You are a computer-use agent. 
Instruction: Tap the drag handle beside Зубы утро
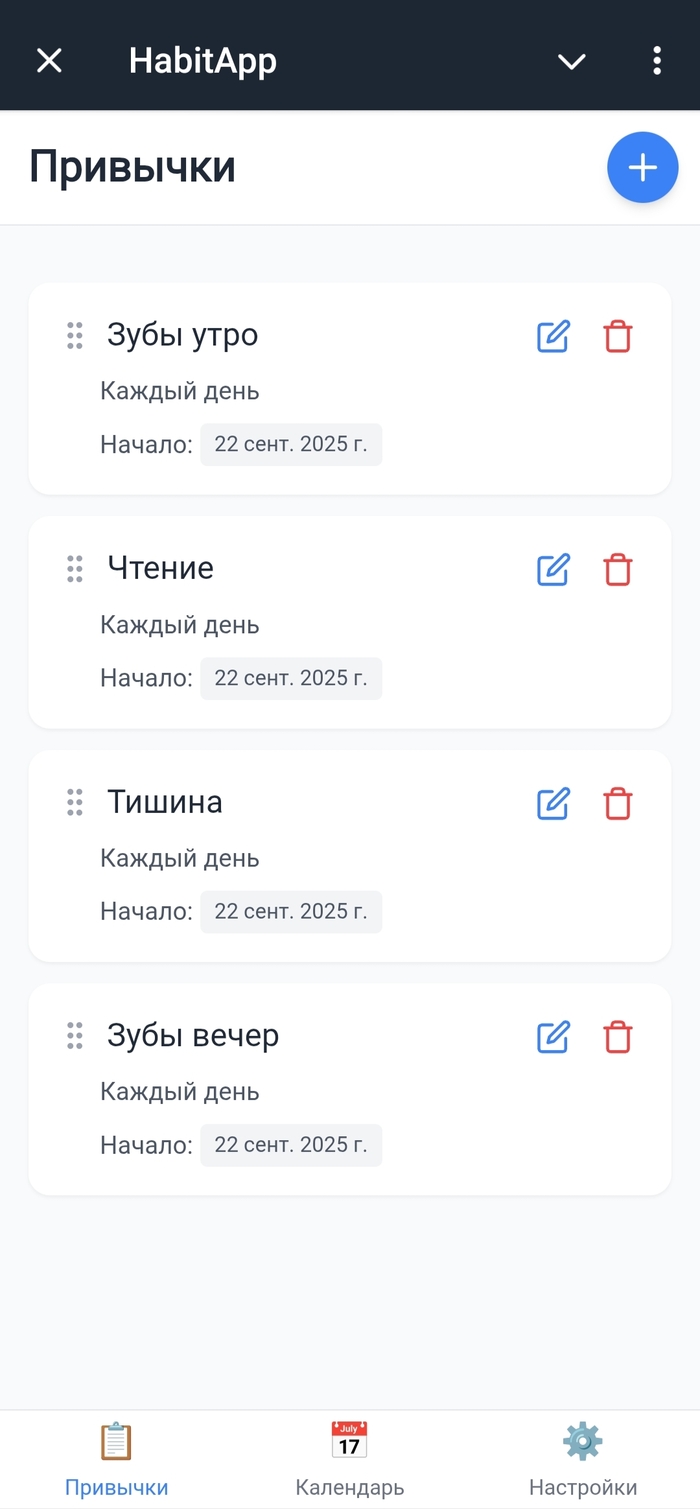[x=74, y=336]
